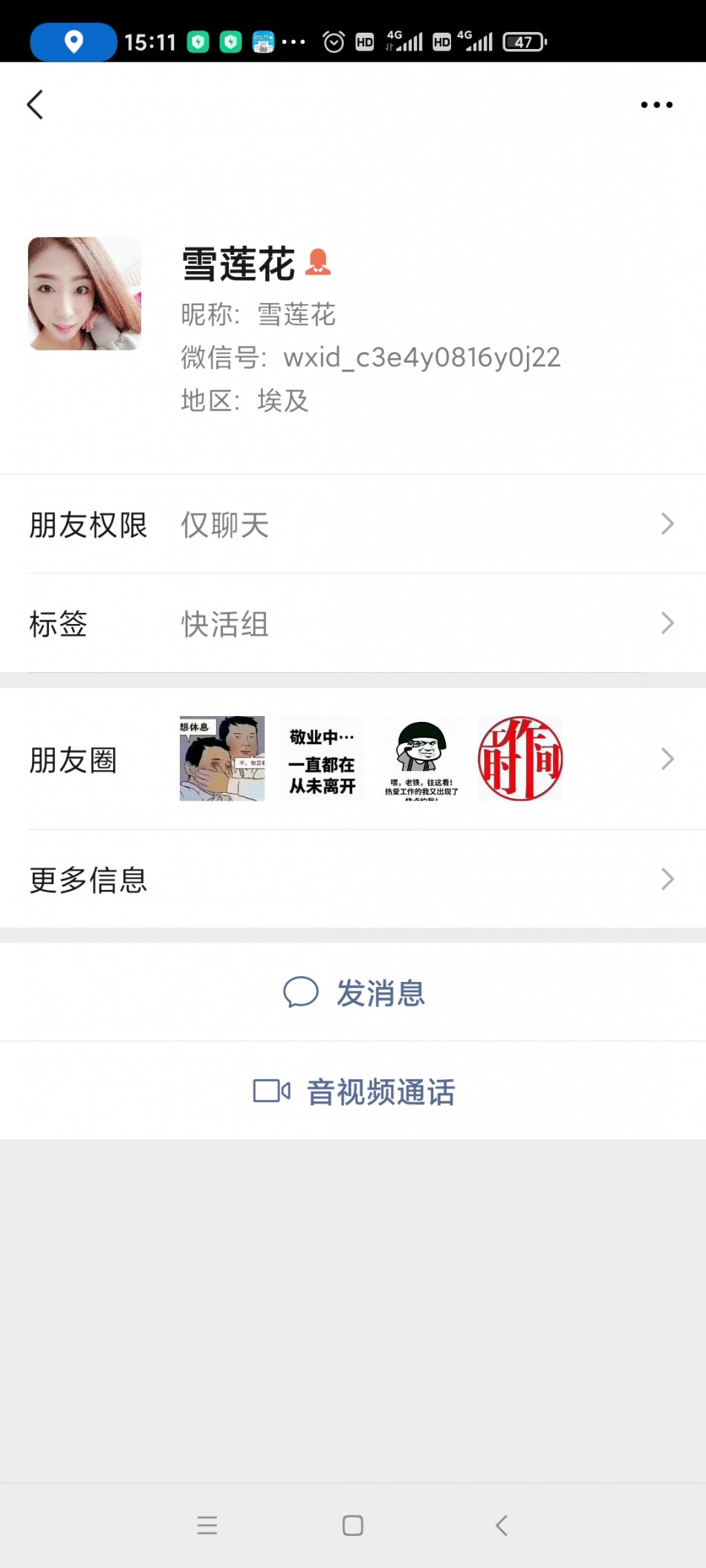Screen dimensions: 706x1568
Task: Tap 发消息 to send a message
Action: pos(354,992)
